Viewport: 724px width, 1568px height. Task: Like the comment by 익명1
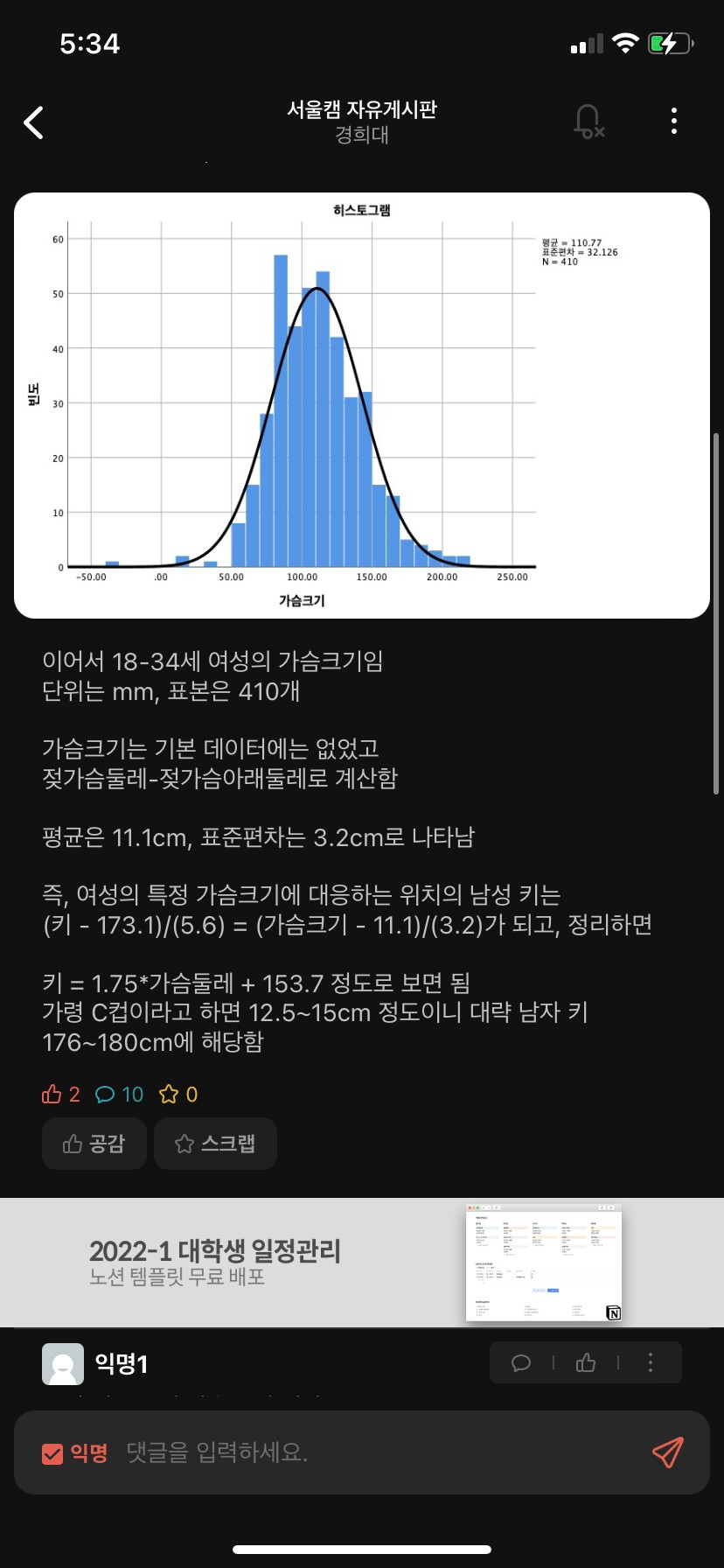[586, 1362]
